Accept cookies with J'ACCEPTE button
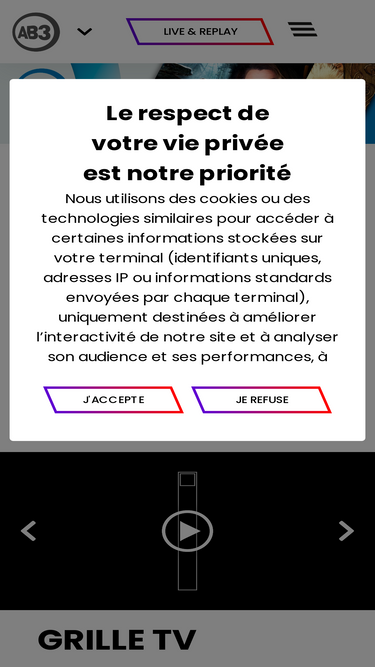Screen dimensions: 375x667 [x=114, y=400]
